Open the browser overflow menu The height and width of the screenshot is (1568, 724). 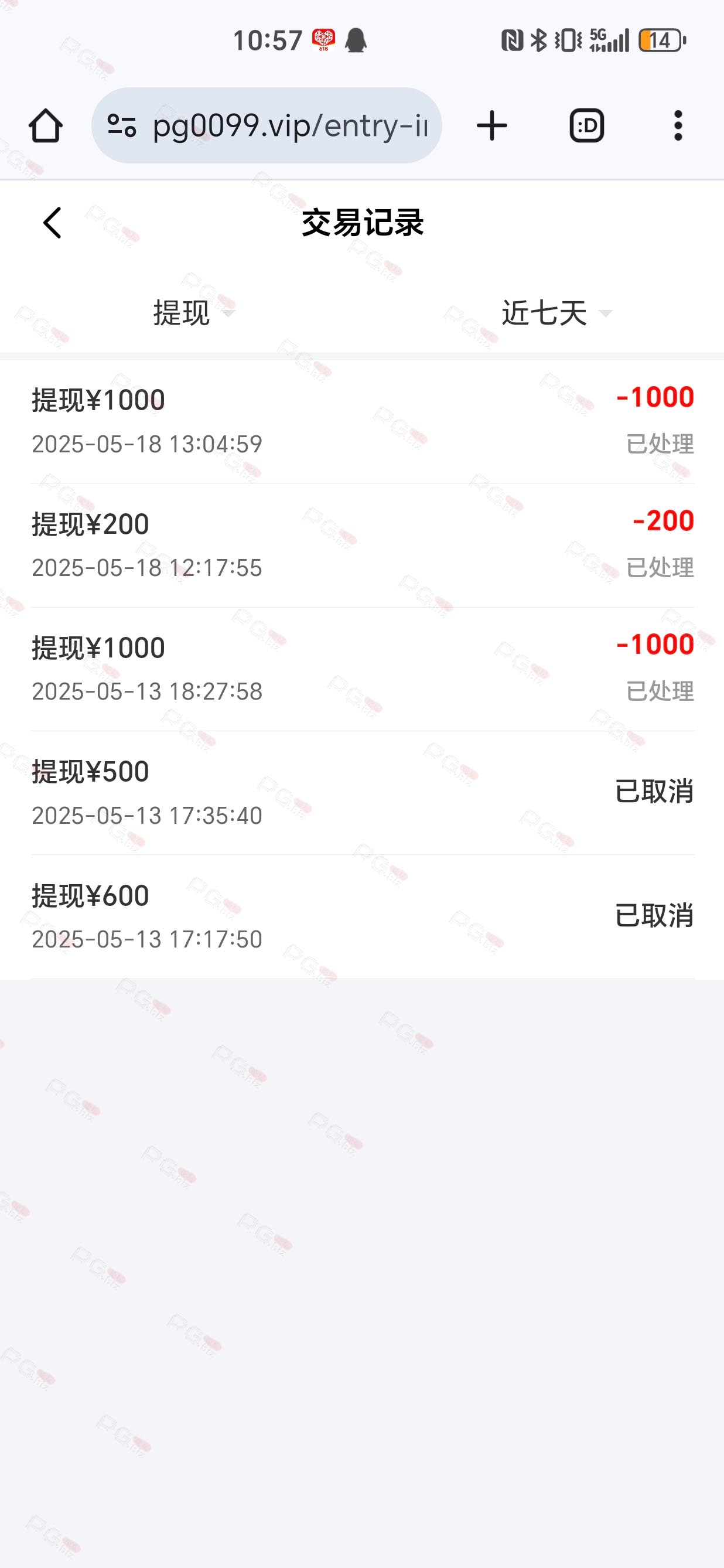pyautogui.click(x=678, y=125)
